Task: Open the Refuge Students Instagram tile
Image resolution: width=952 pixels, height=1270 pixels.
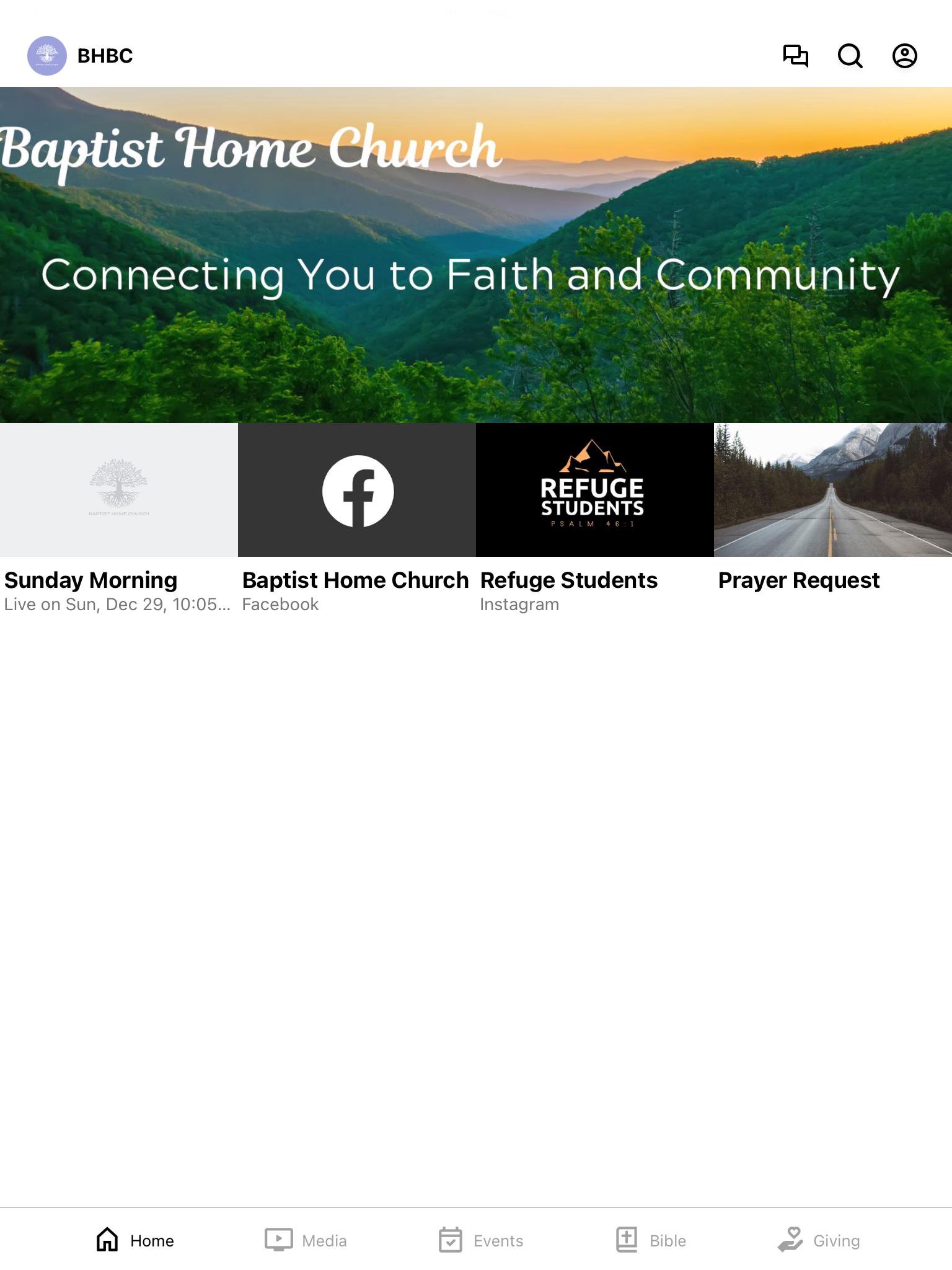Action: click(594, 490)
